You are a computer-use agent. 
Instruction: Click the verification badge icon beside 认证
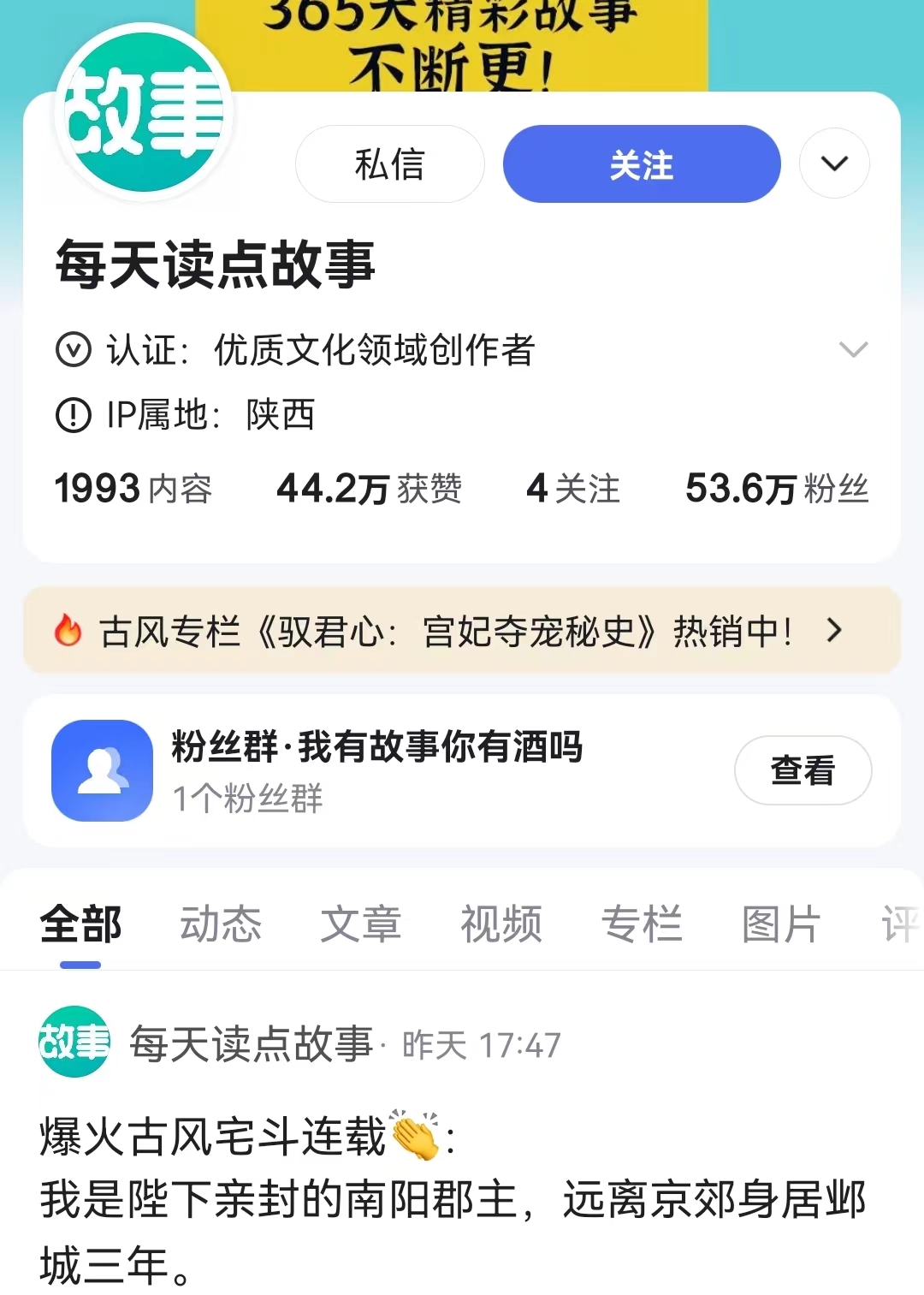[x=73, y=351]
